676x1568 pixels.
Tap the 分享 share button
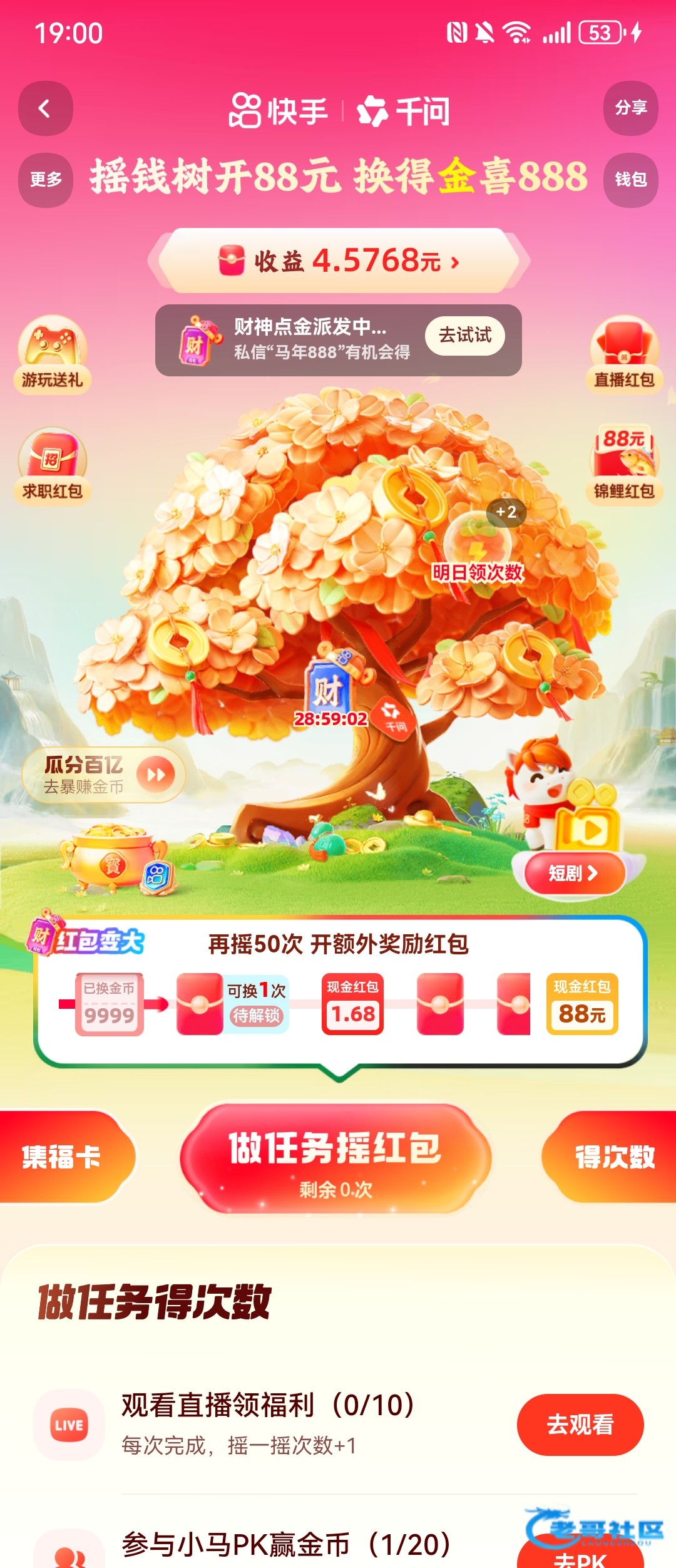pos(630,108)
